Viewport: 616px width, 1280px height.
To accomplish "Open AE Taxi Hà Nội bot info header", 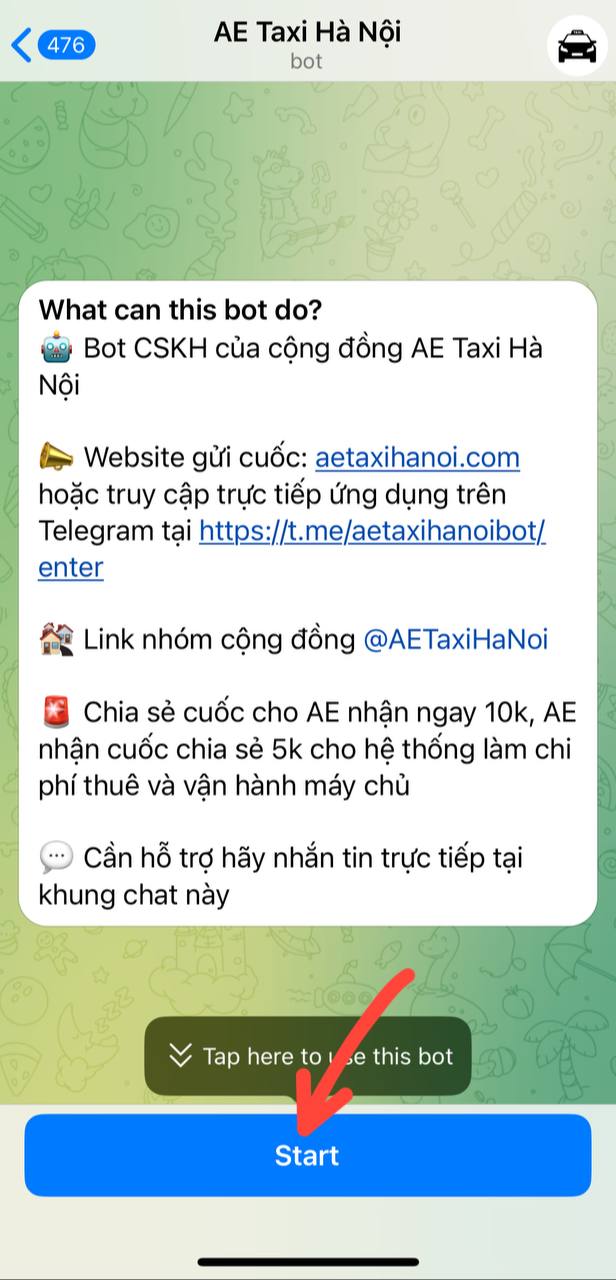I will [x=307, y=43].
